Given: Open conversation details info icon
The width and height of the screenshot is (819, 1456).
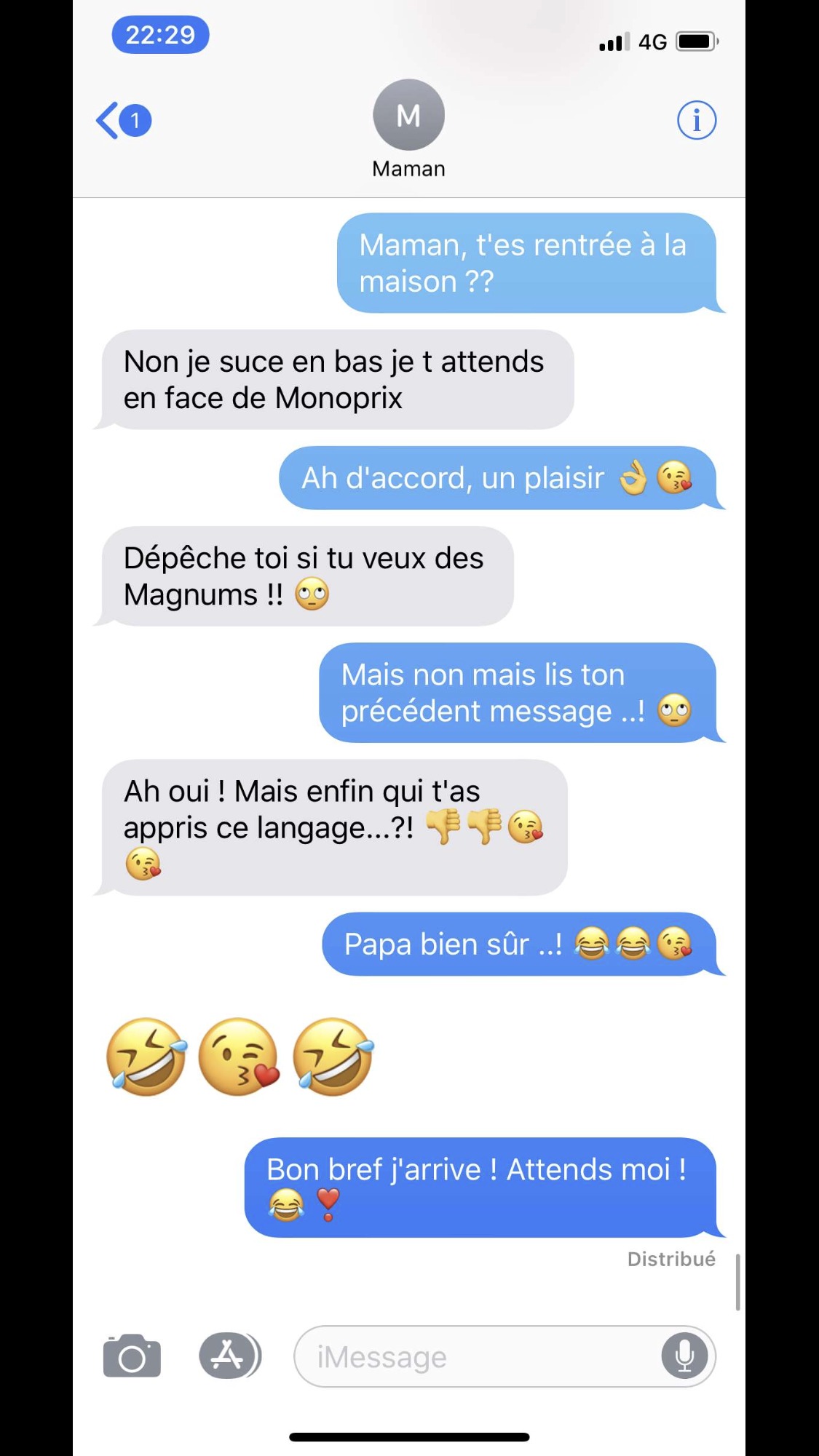Looking at the screenshot, I should pyautogui.click(x=696, y=121).
